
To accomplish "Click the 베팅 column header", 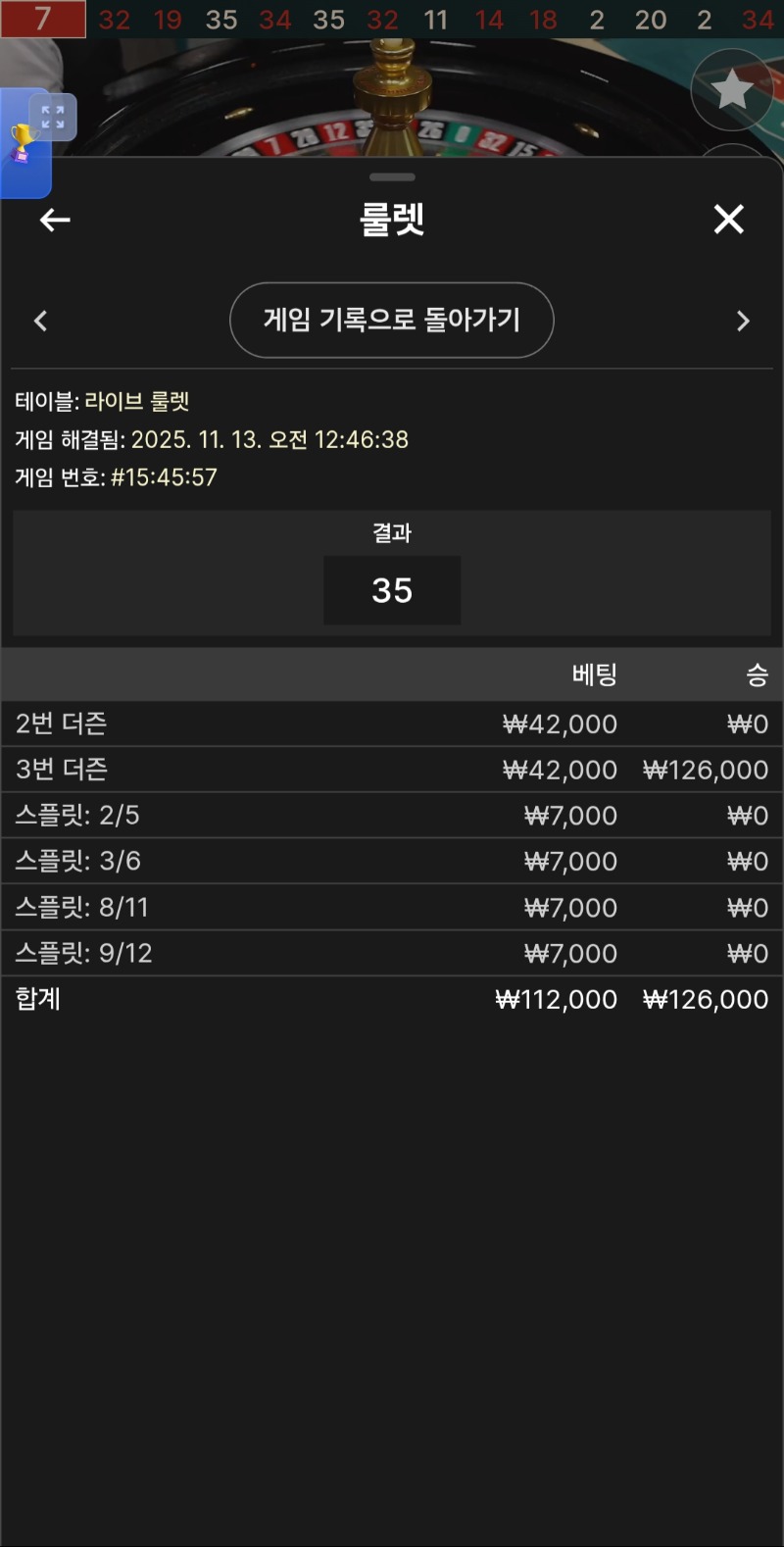I will tap(592, 674).
